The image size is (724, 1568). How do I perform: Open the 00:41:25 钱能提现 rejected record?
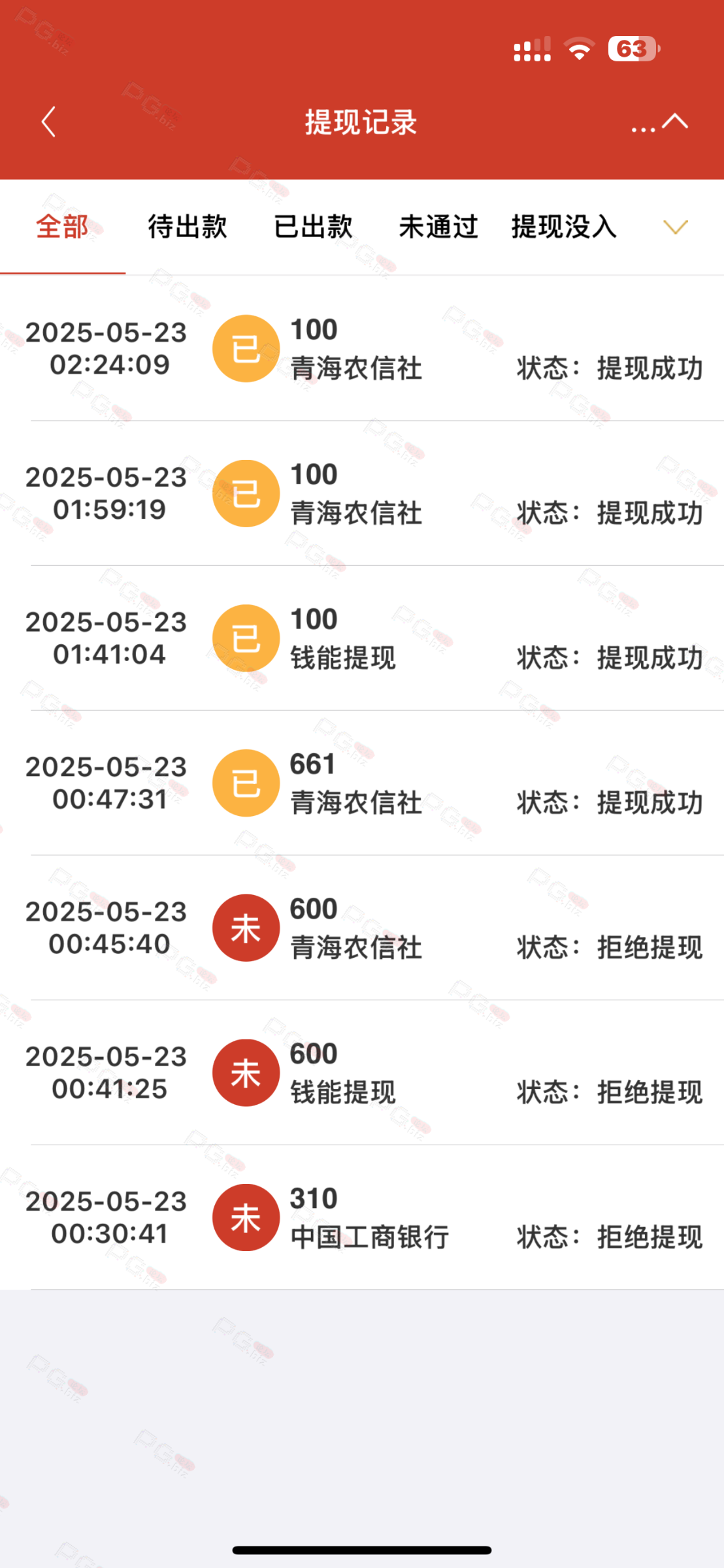coord(362,1073)
